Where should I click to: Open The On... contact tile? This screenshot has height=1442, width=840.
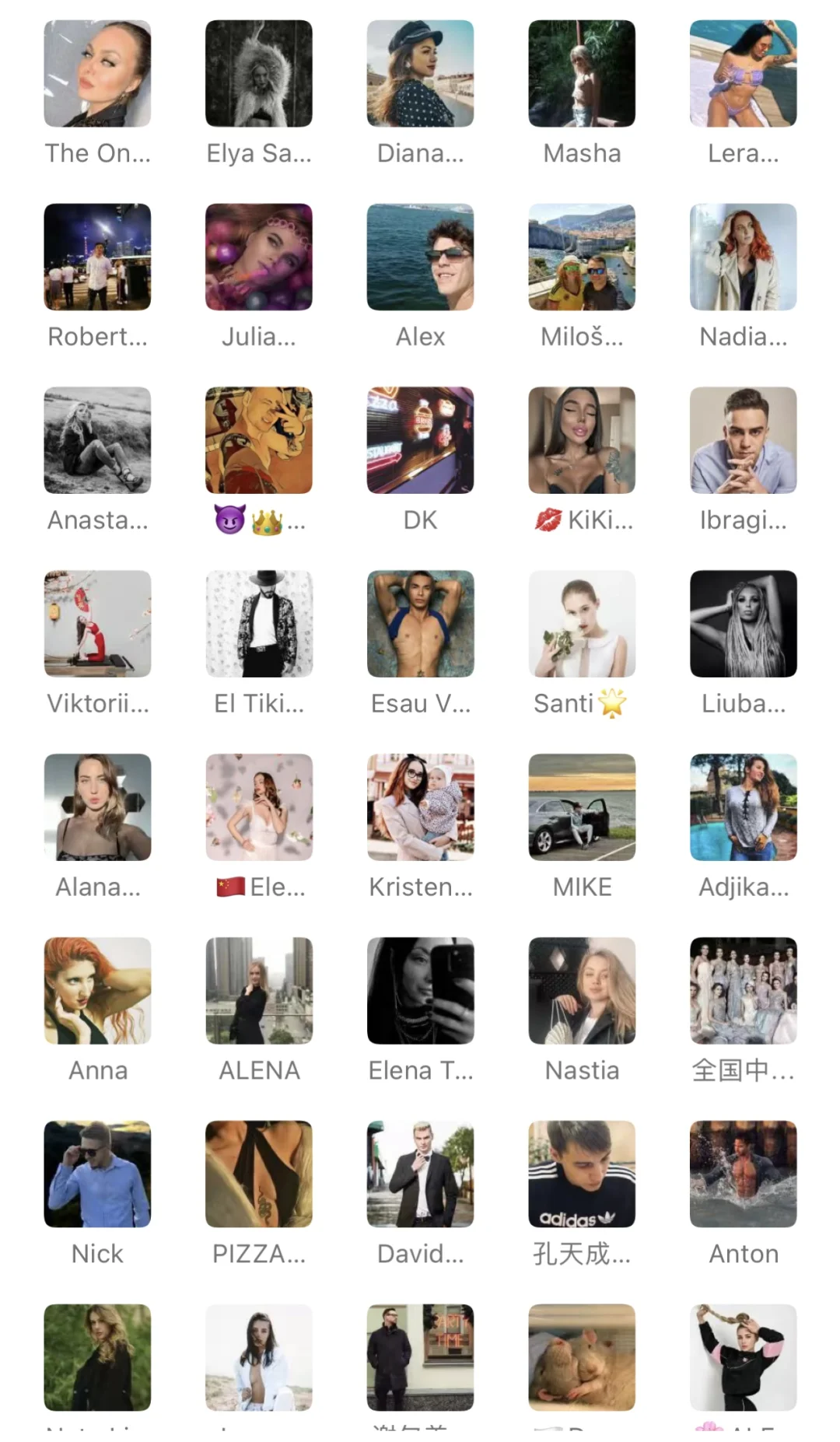97,74
